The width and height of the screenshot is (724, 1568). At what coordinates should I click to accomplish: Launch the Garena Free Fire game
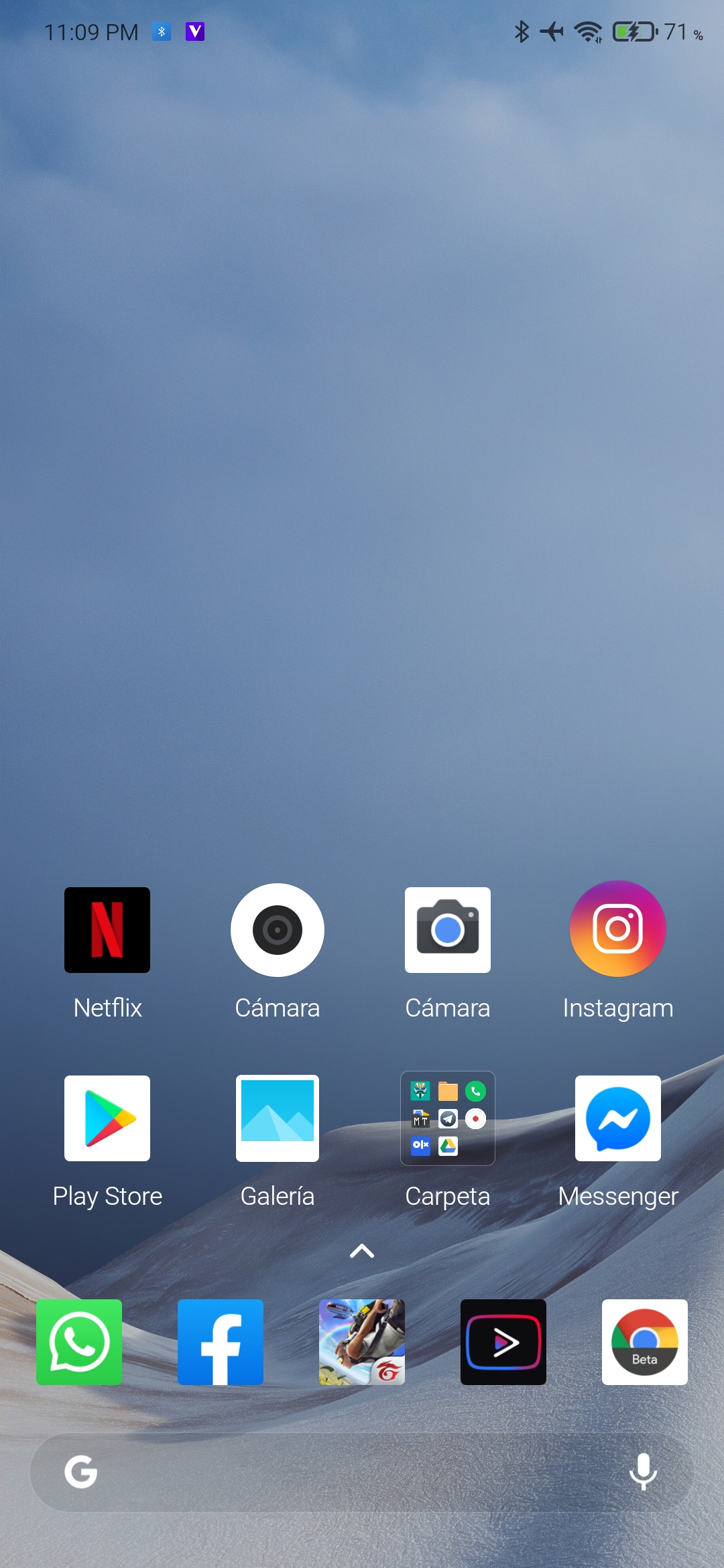click(x=362, y=1342)
